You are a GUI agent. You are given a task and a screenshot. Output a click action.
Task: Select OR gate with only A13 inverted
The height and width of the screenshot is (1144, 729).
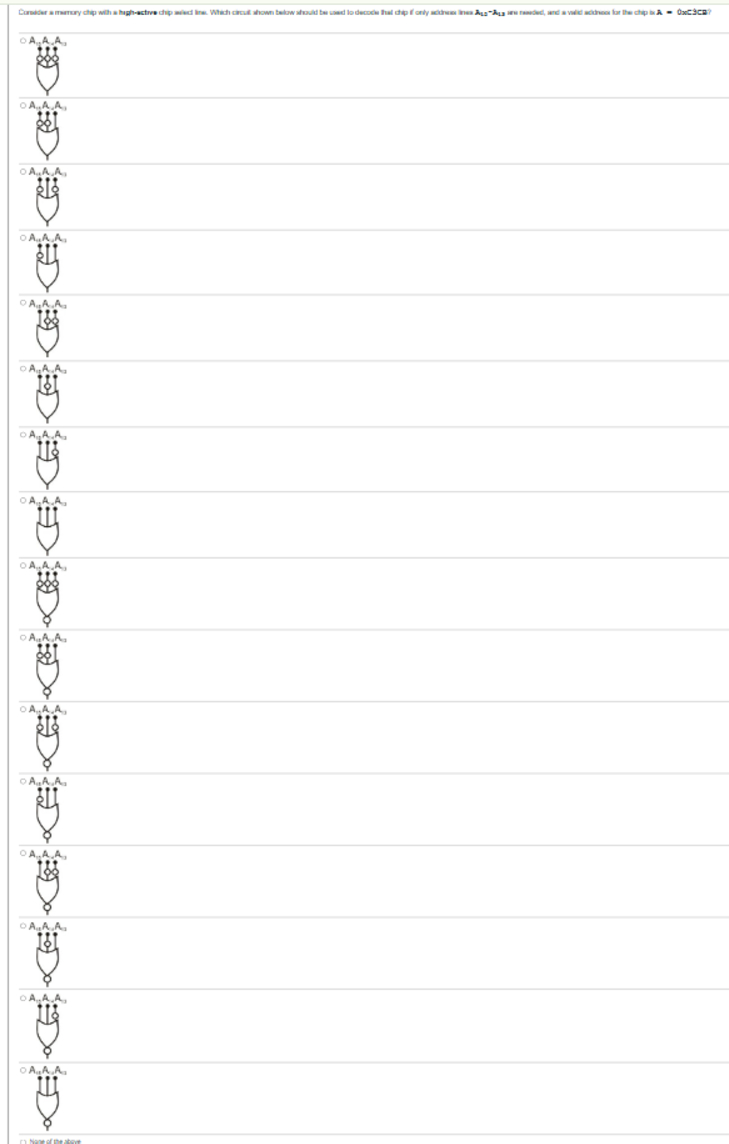[x=21, y=434]
